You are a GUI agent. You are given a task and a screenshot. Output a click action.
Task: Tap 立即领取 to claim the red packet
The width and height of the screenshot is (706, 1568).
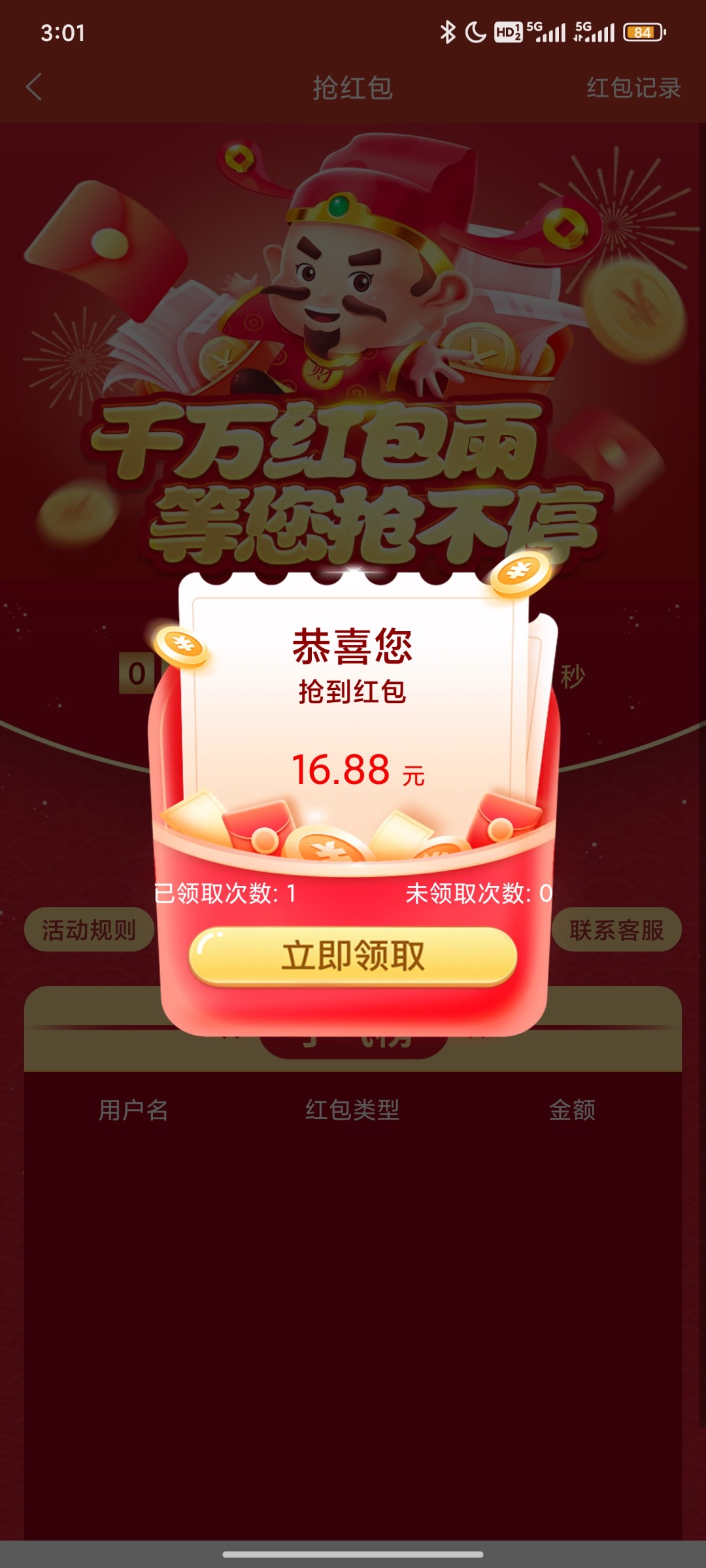point(353,956)
